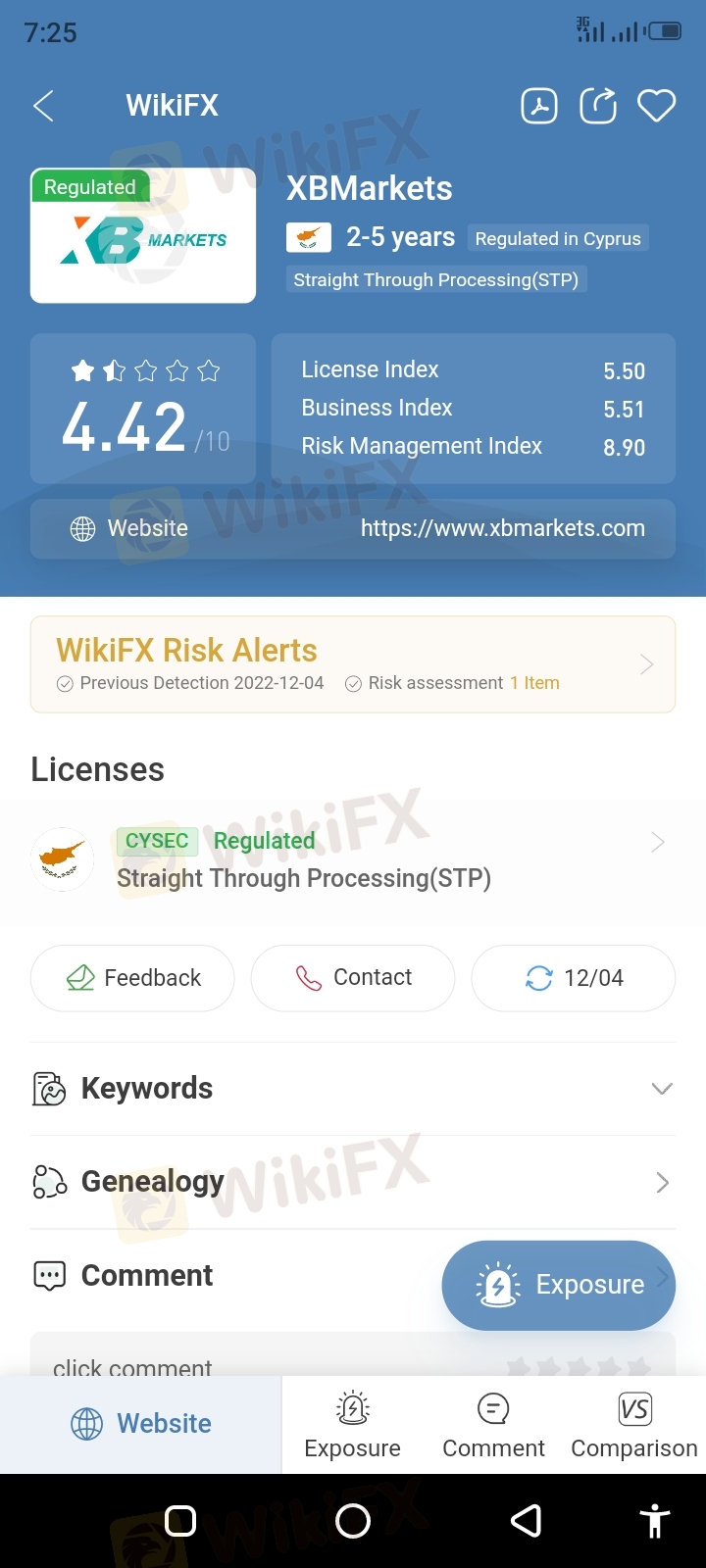Expand the Keywords section
This screenshot has width=706, height=1568.
click(x=353, y=1089)
